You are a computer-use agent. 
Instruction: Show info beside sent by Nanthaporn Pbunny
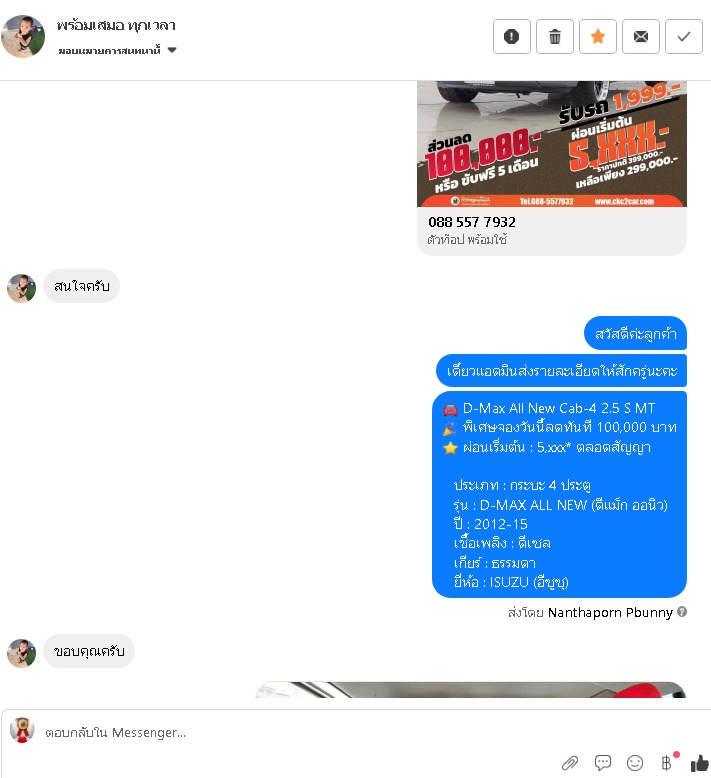click(682, 612)
